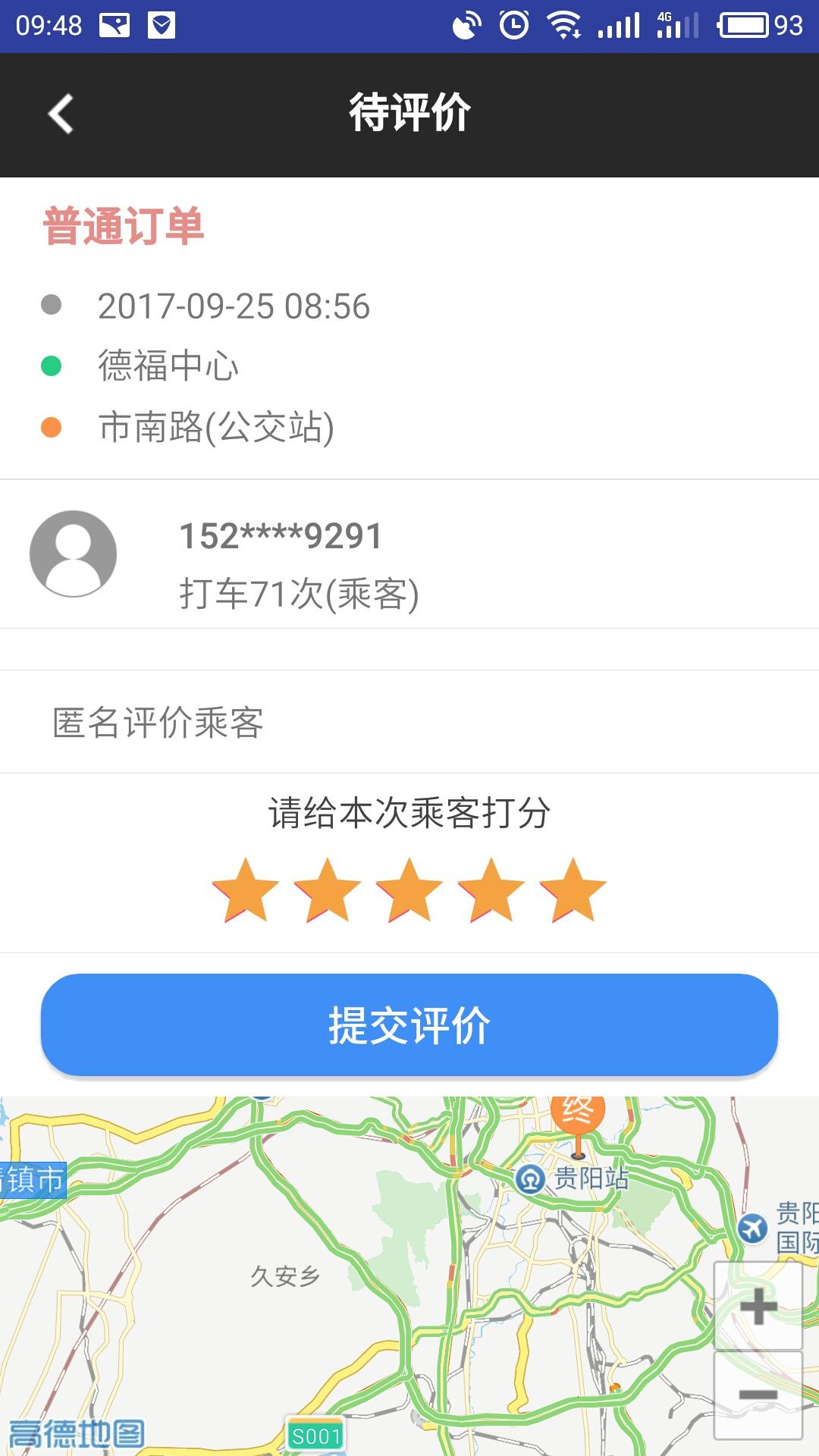Viewport: 819px width, 1456px height.
Task: Set rating to four stars
Action: coord(491,891)
